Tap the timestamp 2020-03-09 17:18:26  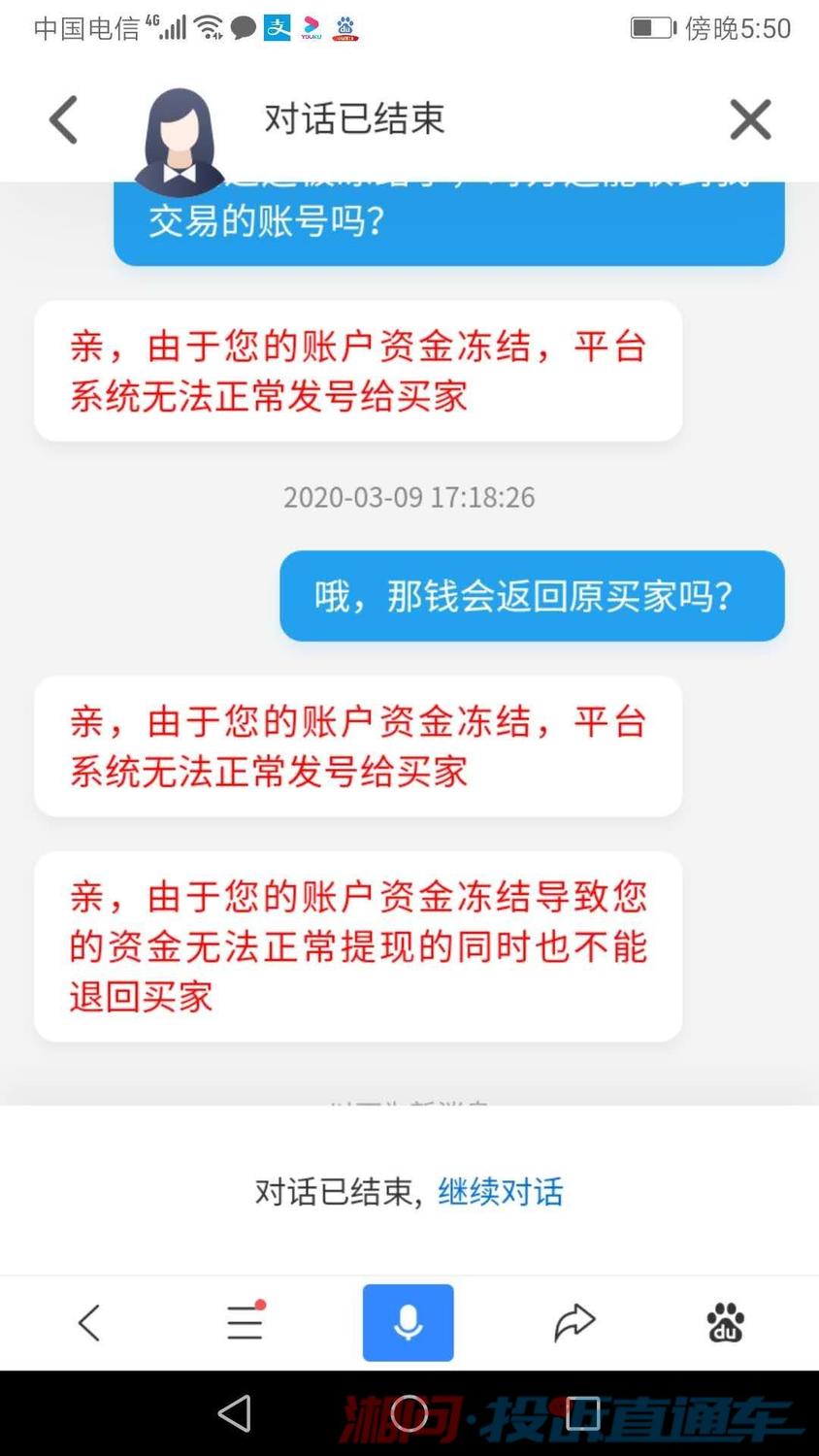pyautogui.click(x=409, y=497)
